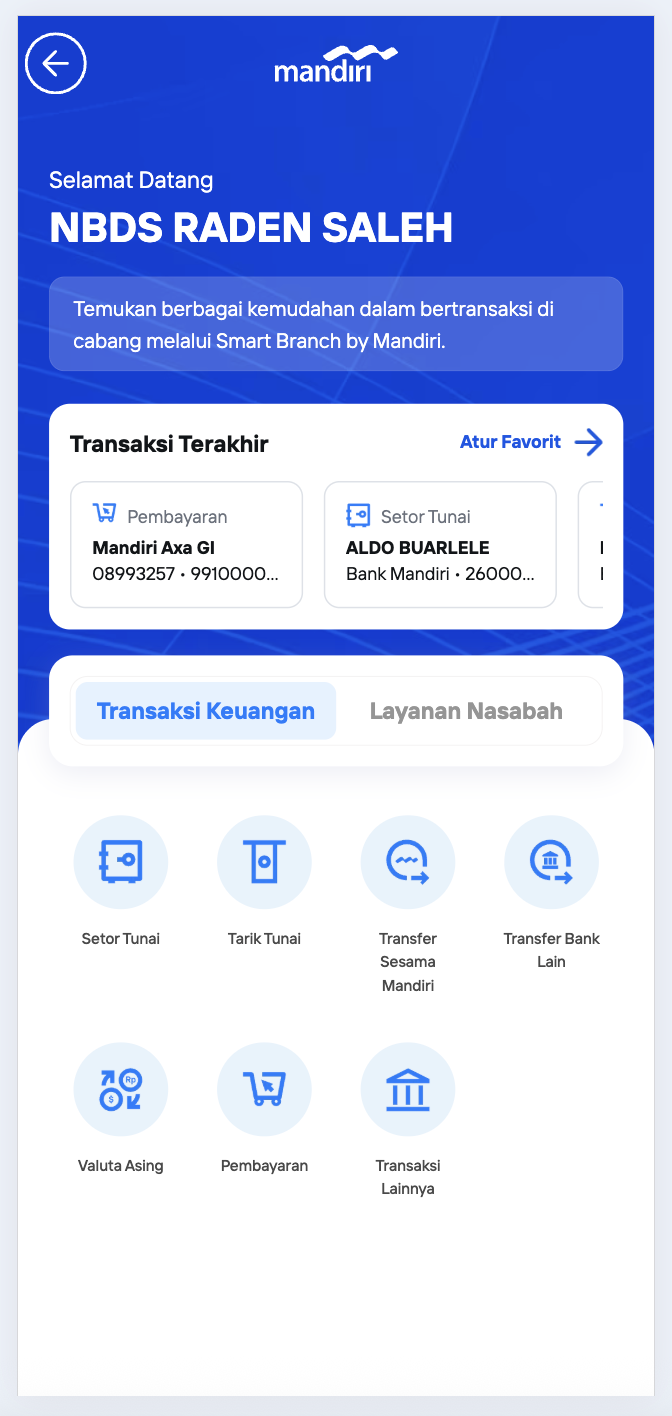Open Transaksi Lainnya

pos(408,1089)
